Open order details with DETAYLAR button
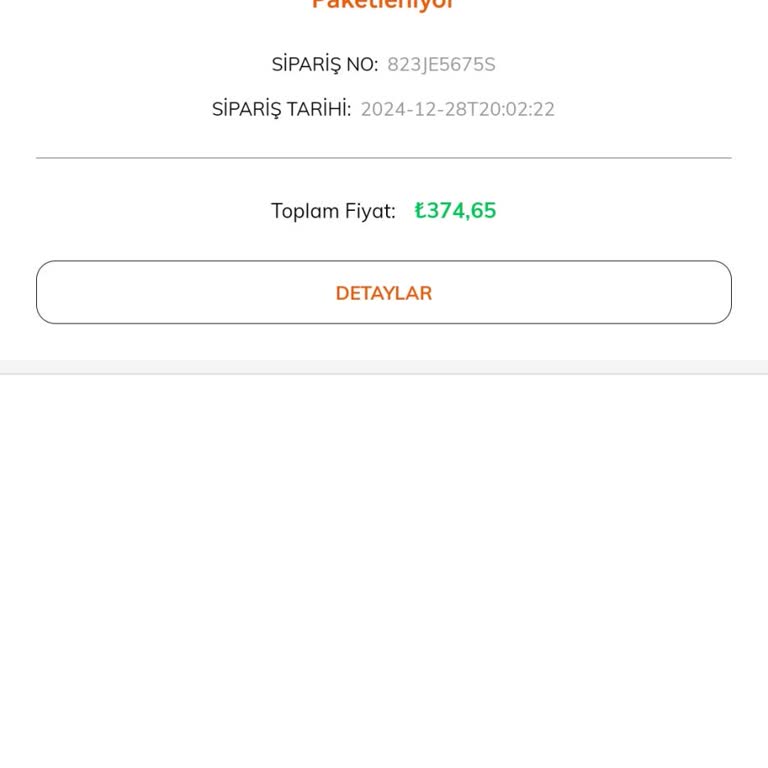The height and width of the screenshot is (768, 768). pos(384,293)
